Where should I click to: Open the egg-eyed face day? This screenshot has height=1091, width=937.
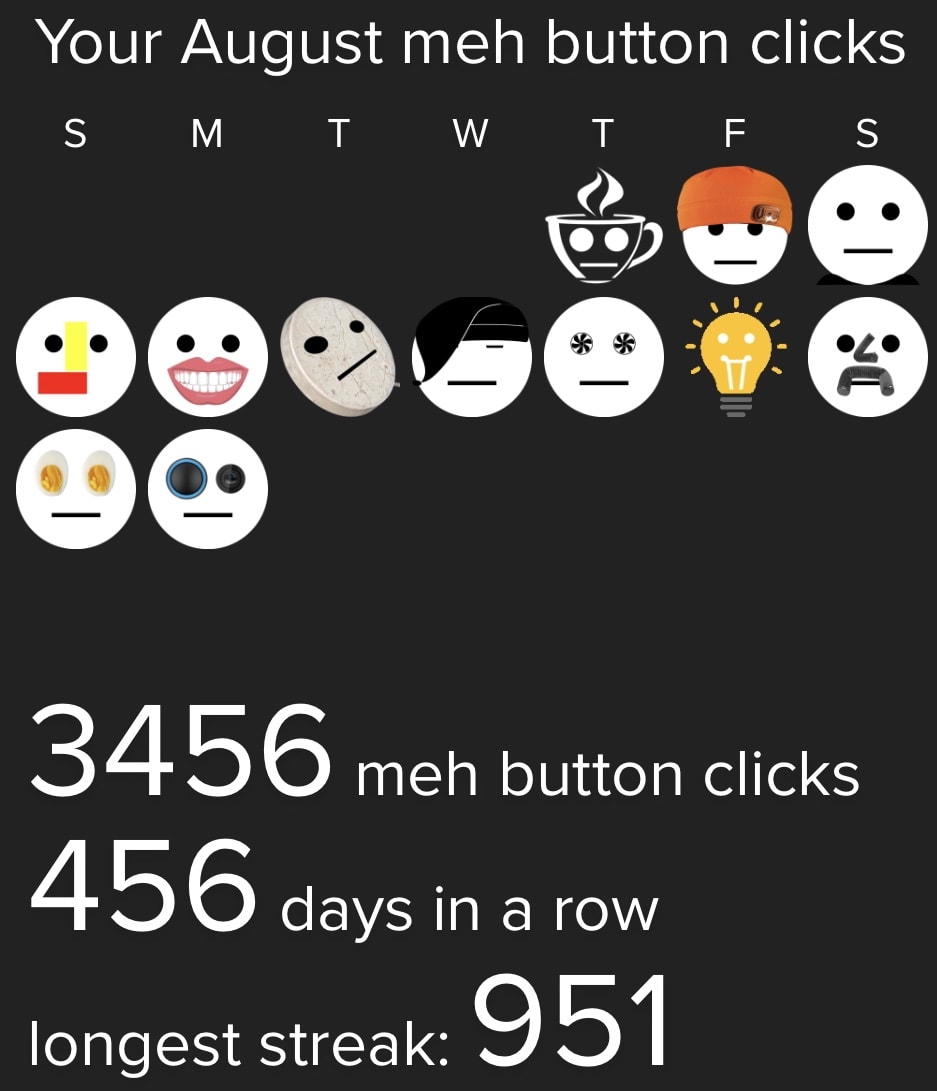75,489
